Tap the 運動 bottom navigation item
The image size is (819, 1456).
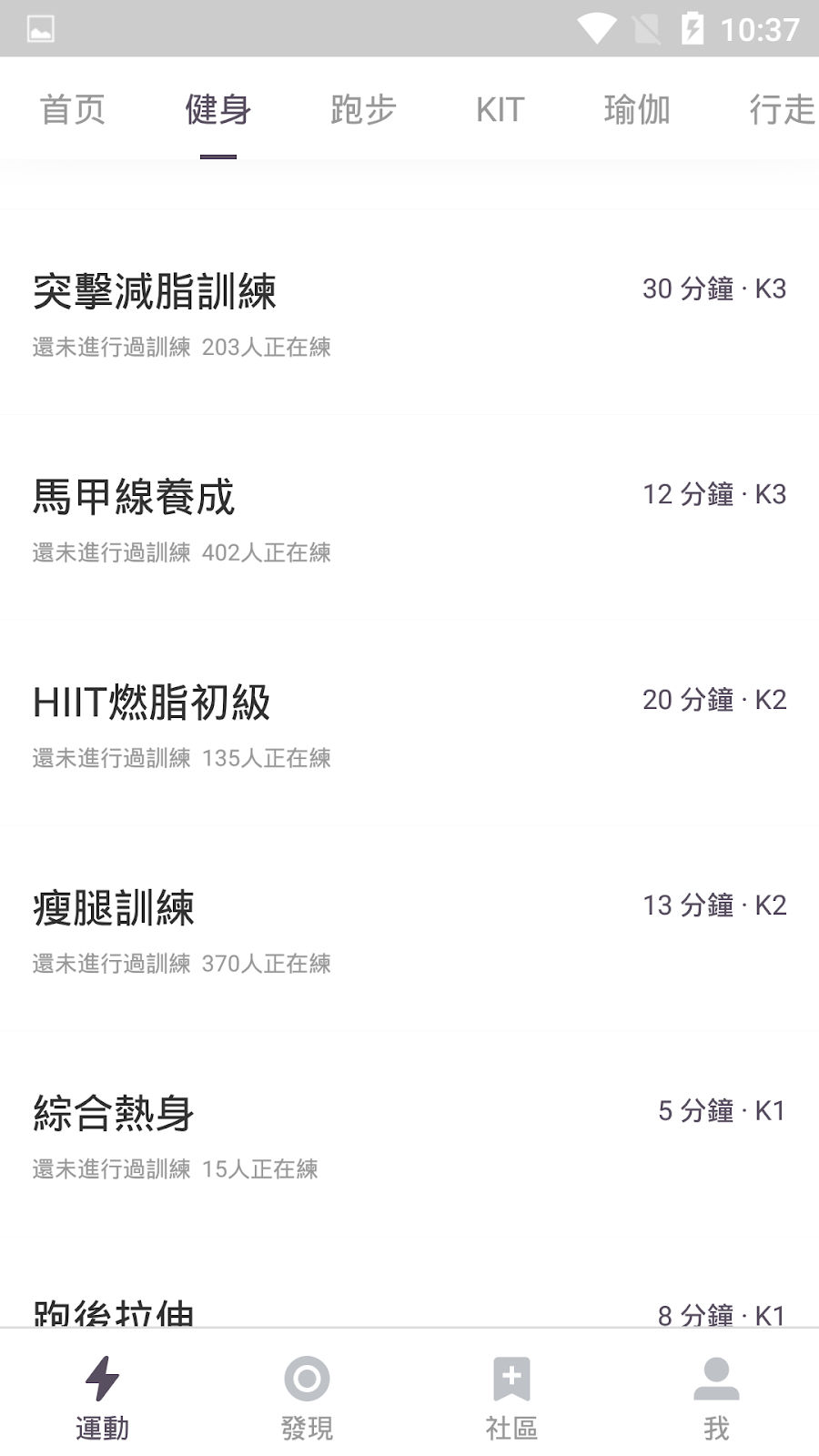pos(102,1399)
